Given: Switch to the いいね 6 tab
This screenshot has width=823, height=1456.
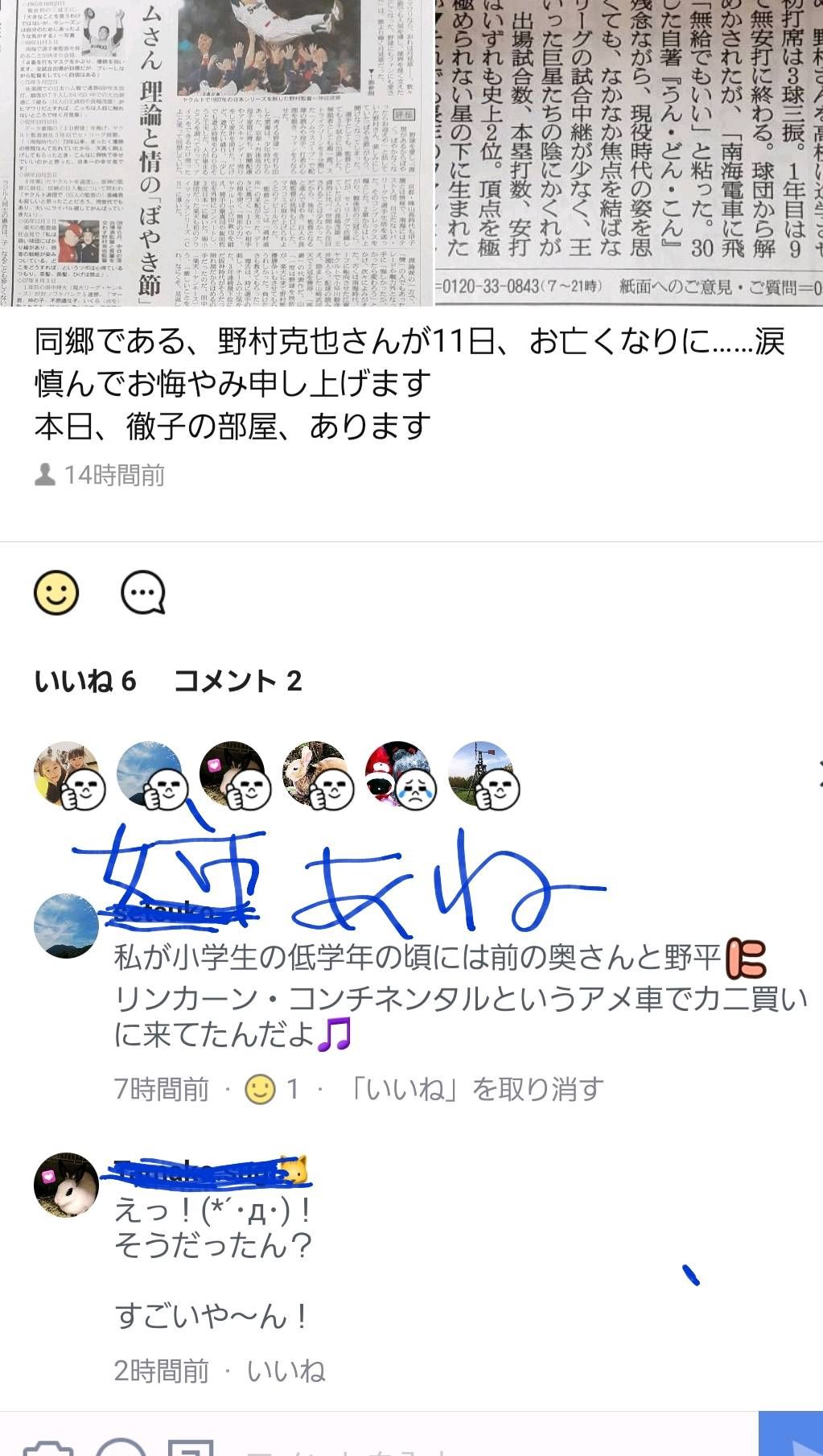Looking at the screenshot, I should coord(85,682).
